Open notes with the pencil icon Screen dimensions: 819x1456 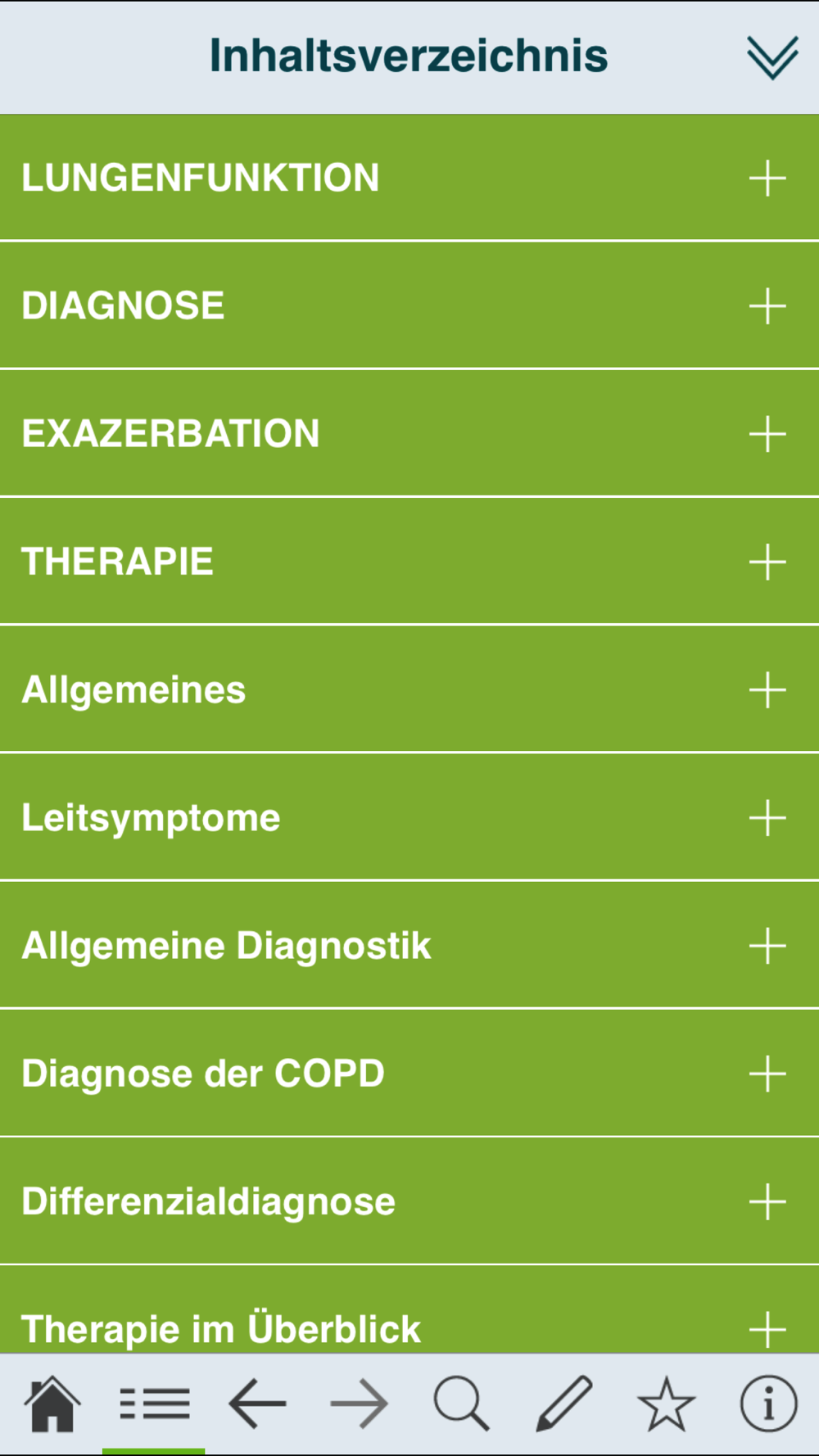click(563, 1404)
